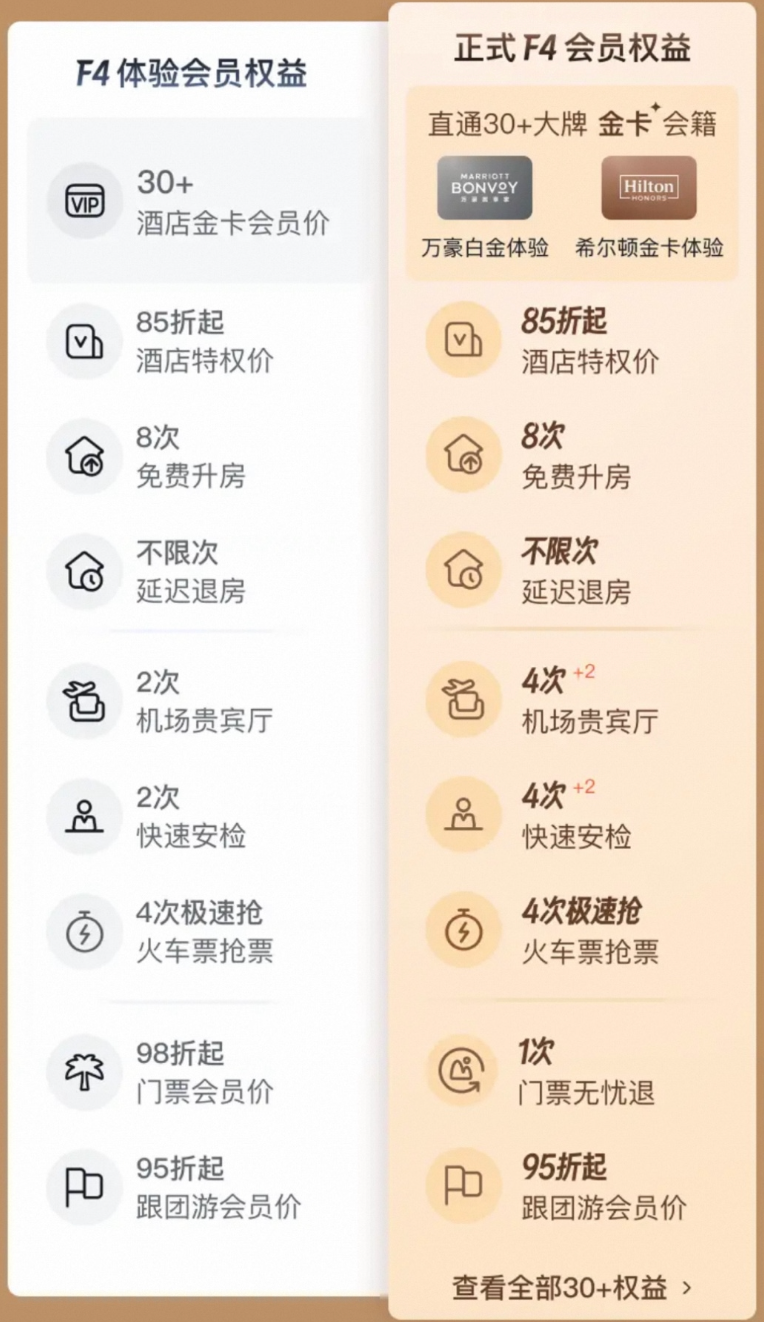Open 查看全部30+权益 to see all benefits
This screenshot has height=1322, width=764.
563,1290
